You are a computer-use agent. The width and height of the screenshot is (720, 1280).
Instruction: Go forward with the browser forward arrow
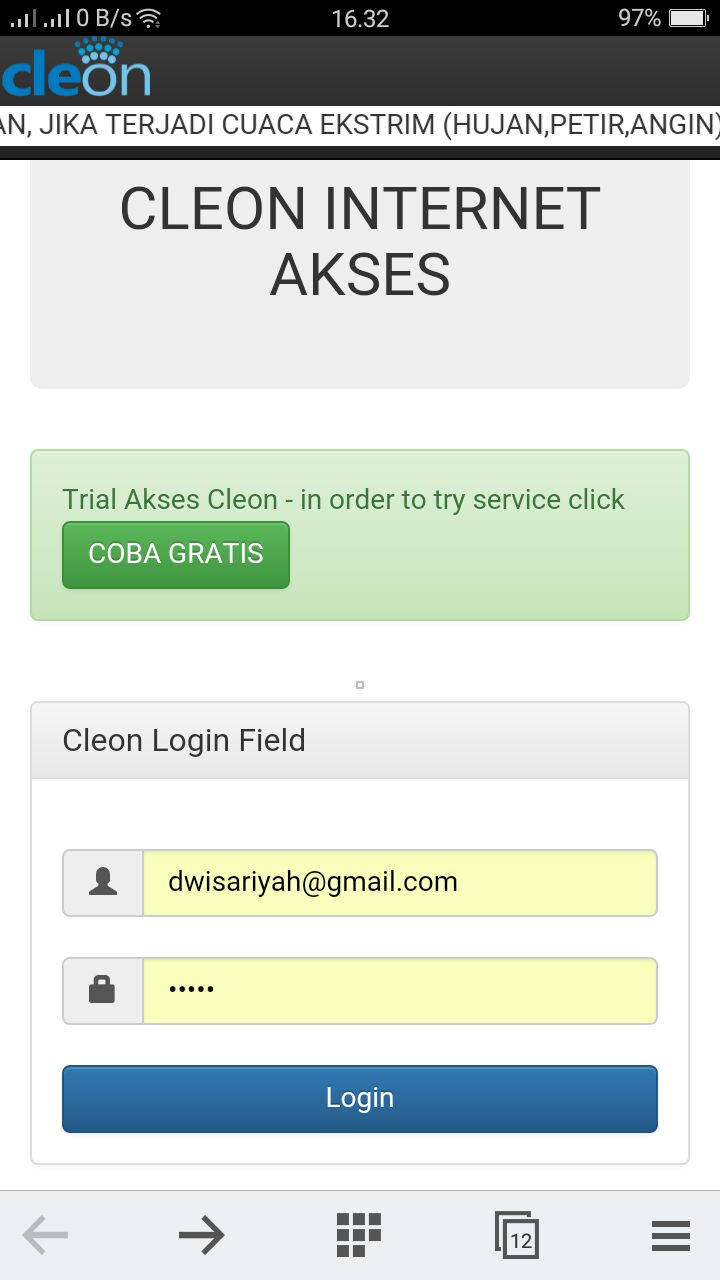point(202,1236)
